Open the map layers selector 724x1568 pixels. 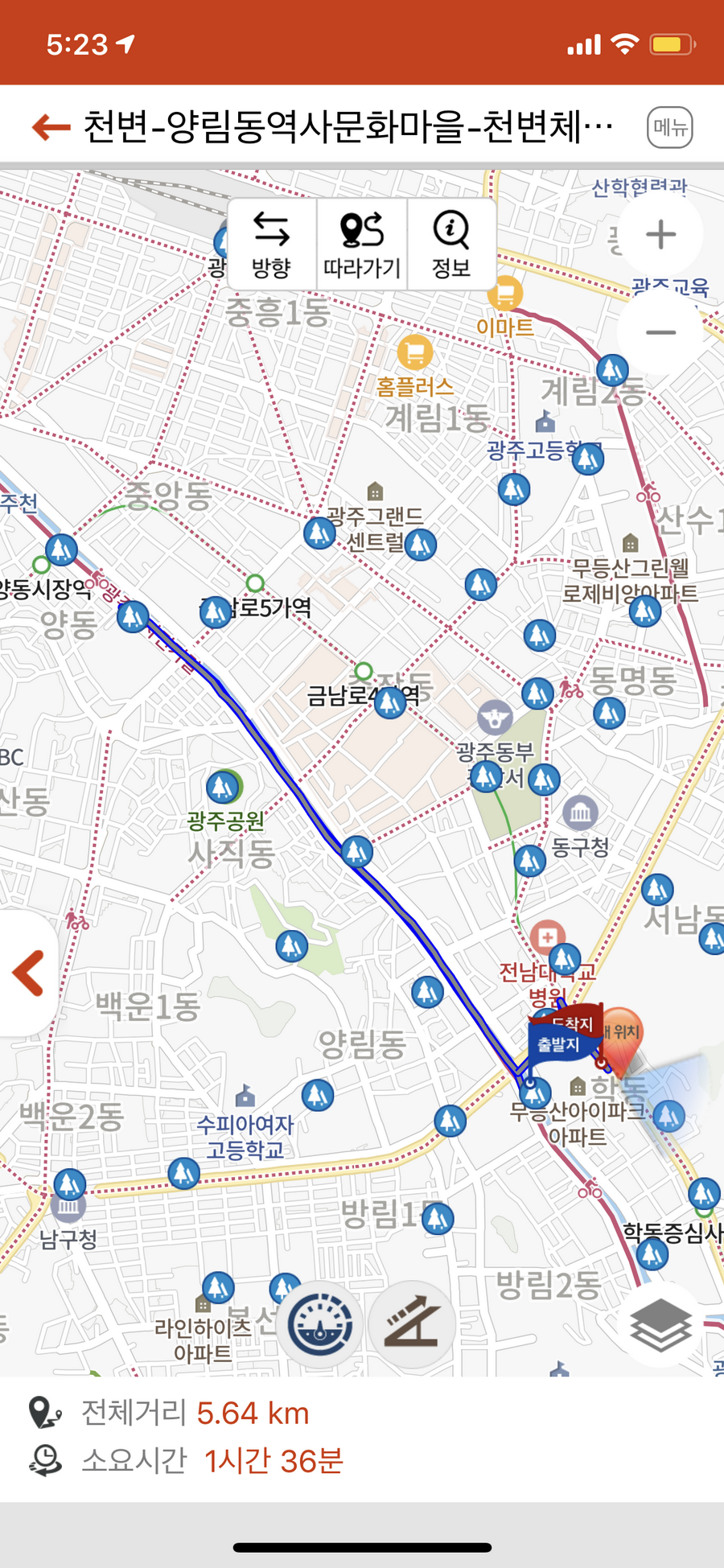click(x=660, y=1325)
